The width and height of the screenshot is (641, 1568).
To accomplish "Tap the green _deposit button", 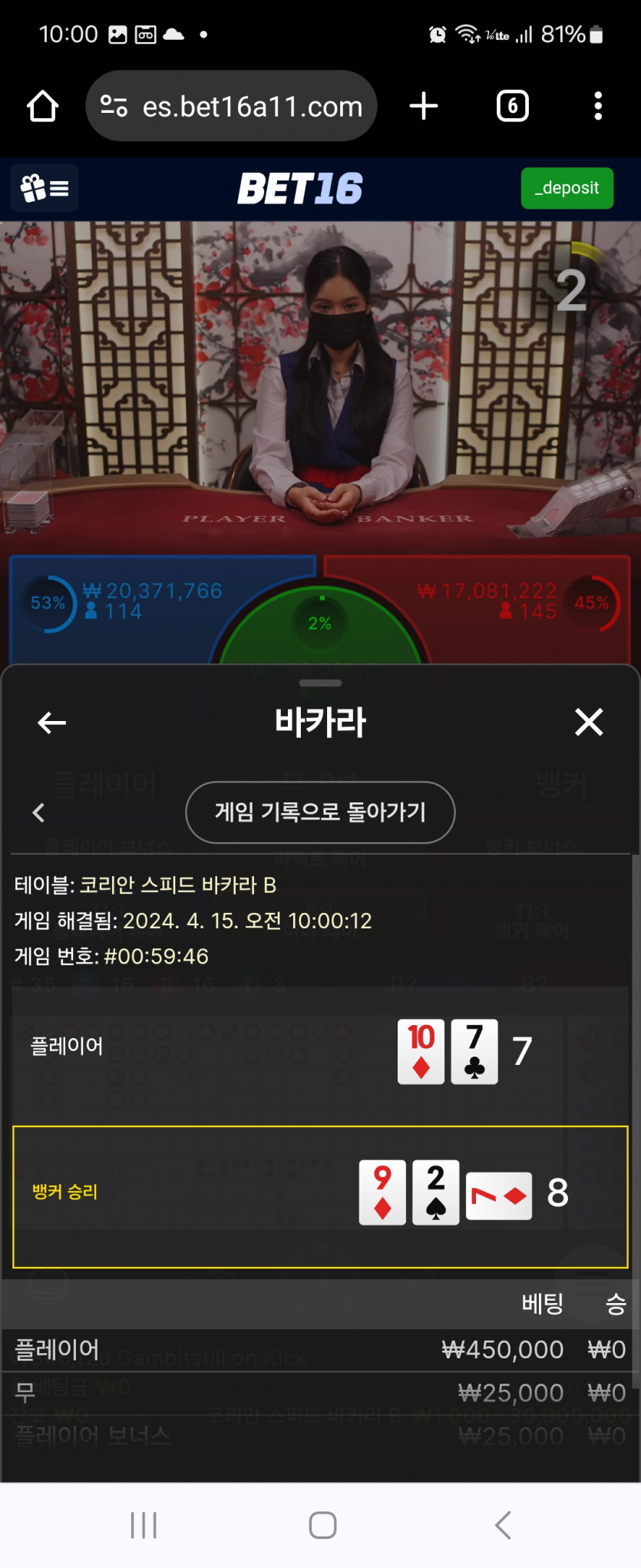I will click(567, 188).
